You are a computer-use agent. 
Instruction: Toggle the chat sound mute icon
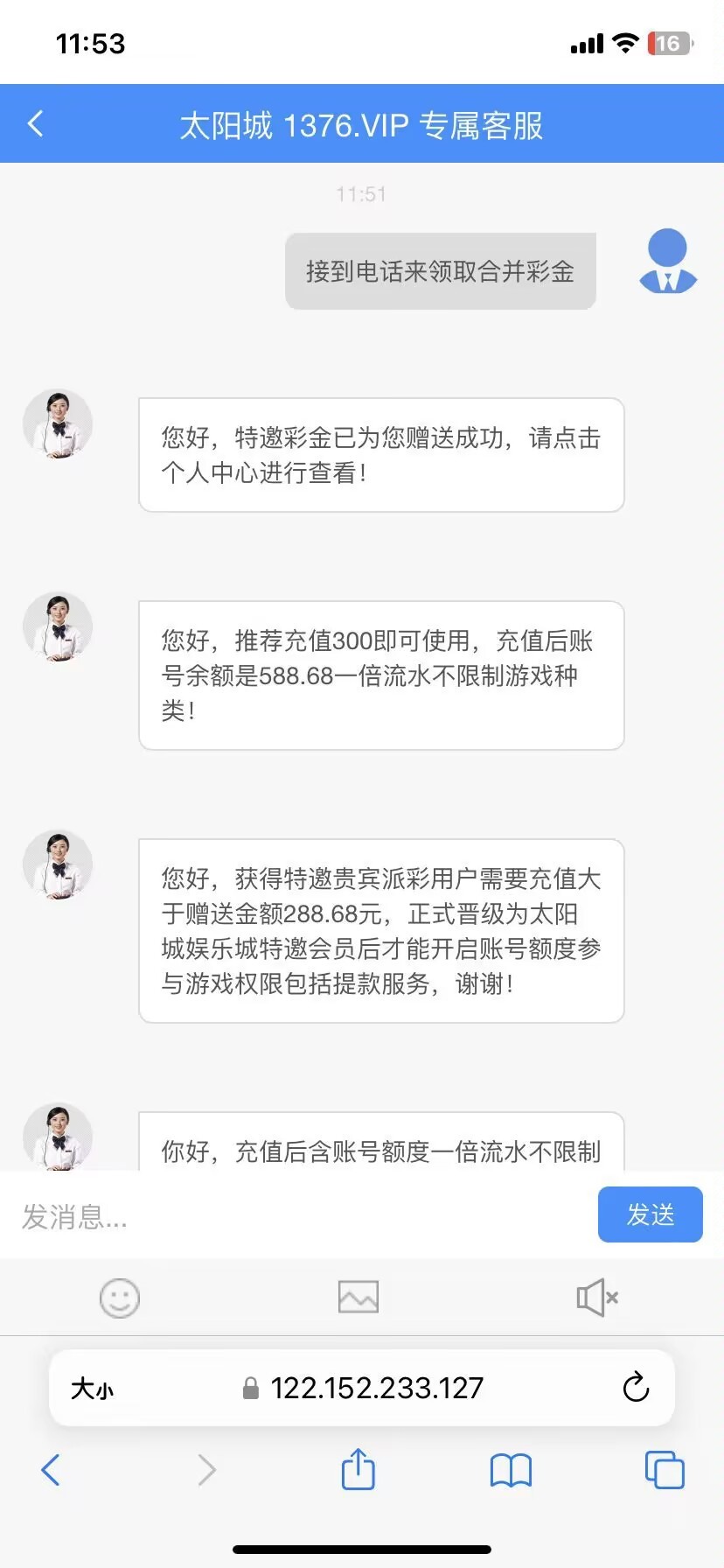[597, 1298]
